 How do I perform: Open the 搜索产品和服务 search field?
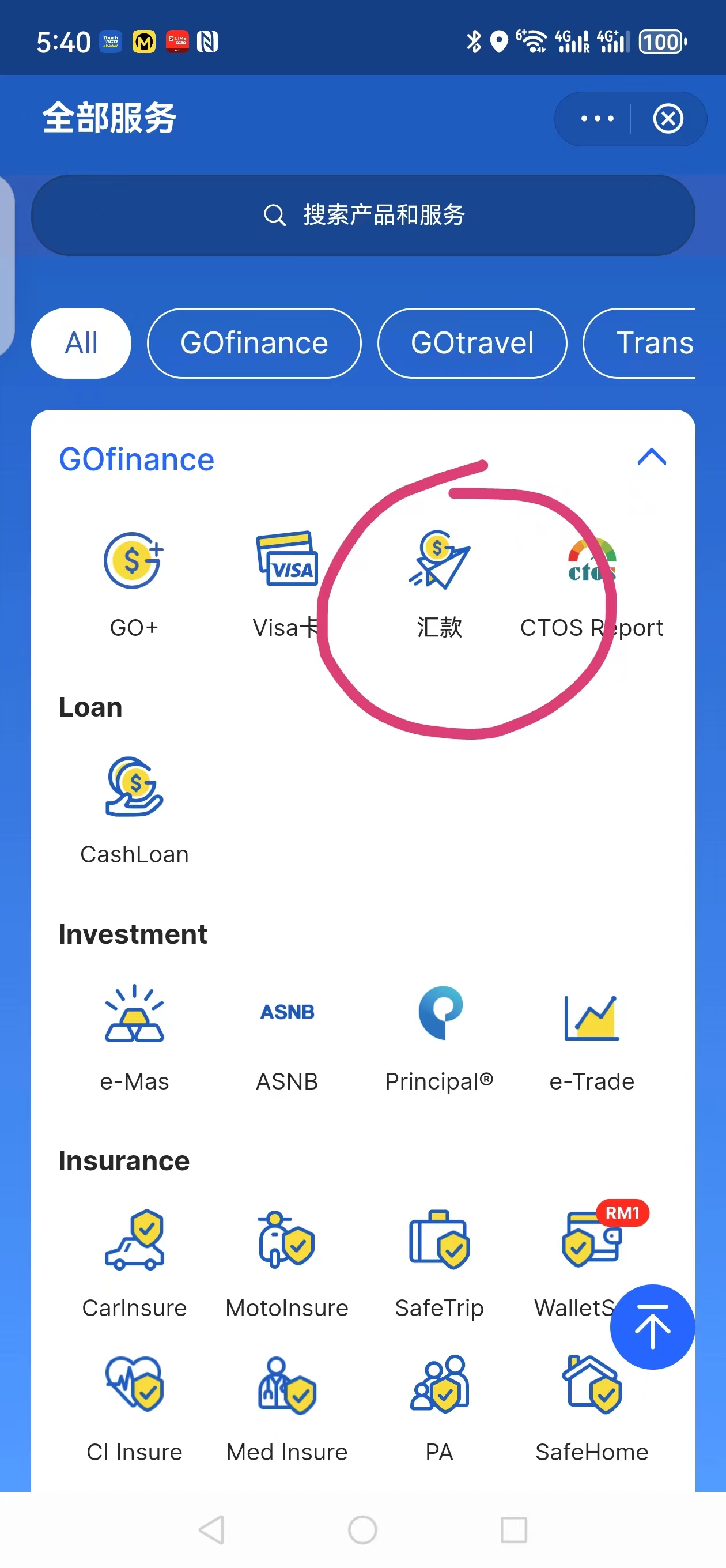(362, 215)
